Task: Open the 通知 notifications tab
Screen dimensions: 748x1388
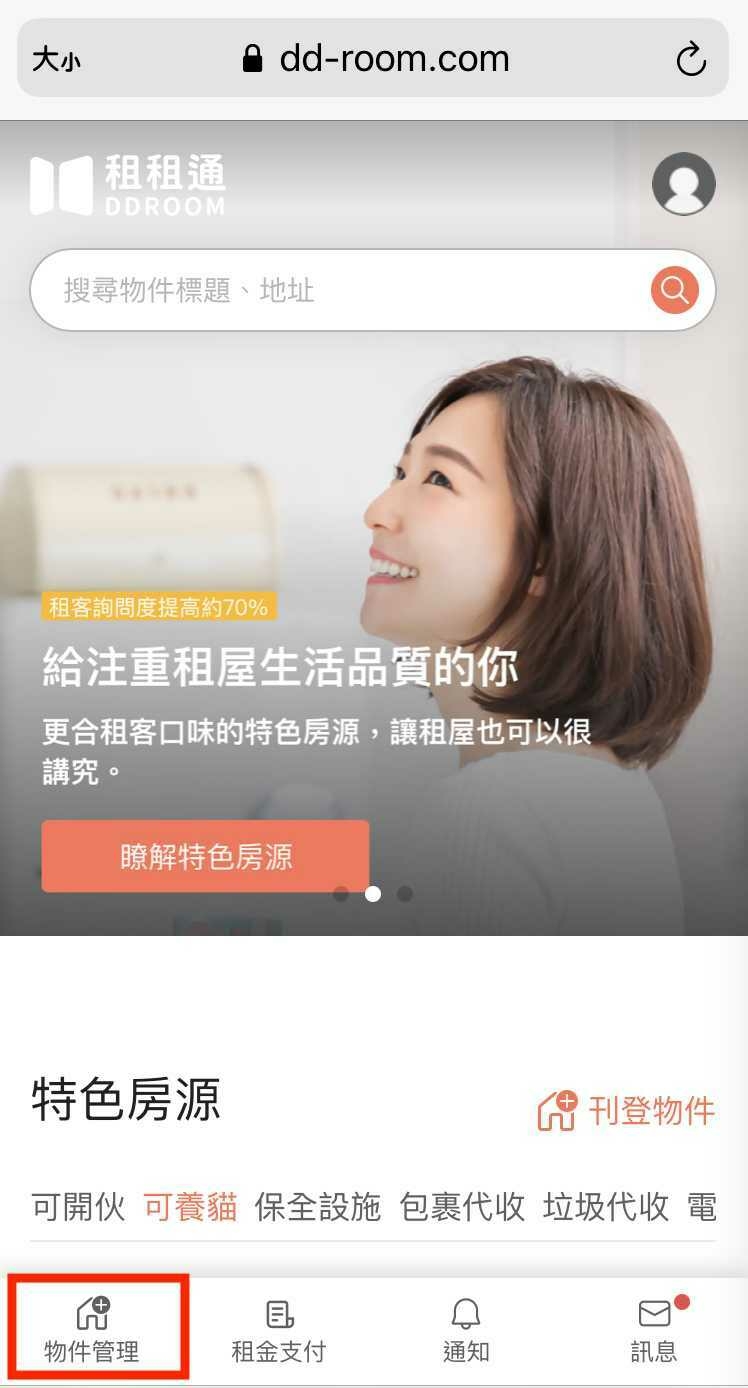Action: 466,1331
